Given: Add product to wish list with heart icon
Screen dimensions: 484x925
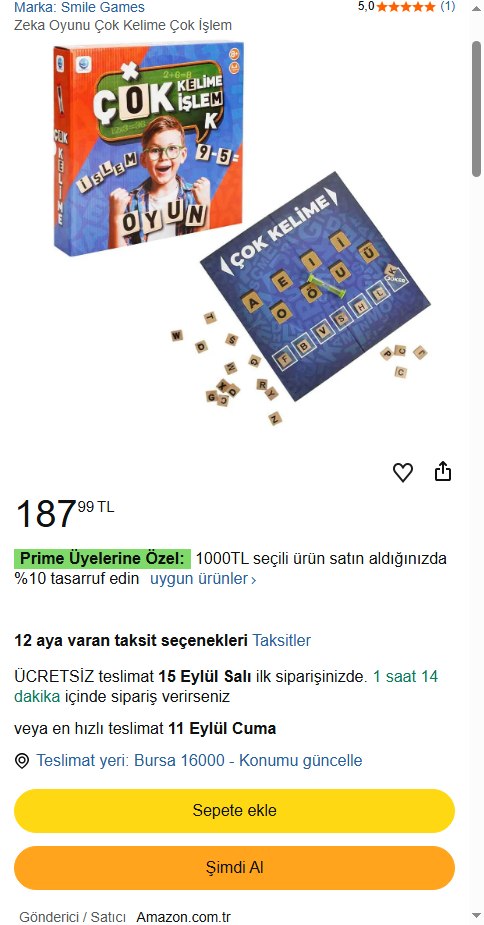Looking at the screenshot, I should (403, 472).
